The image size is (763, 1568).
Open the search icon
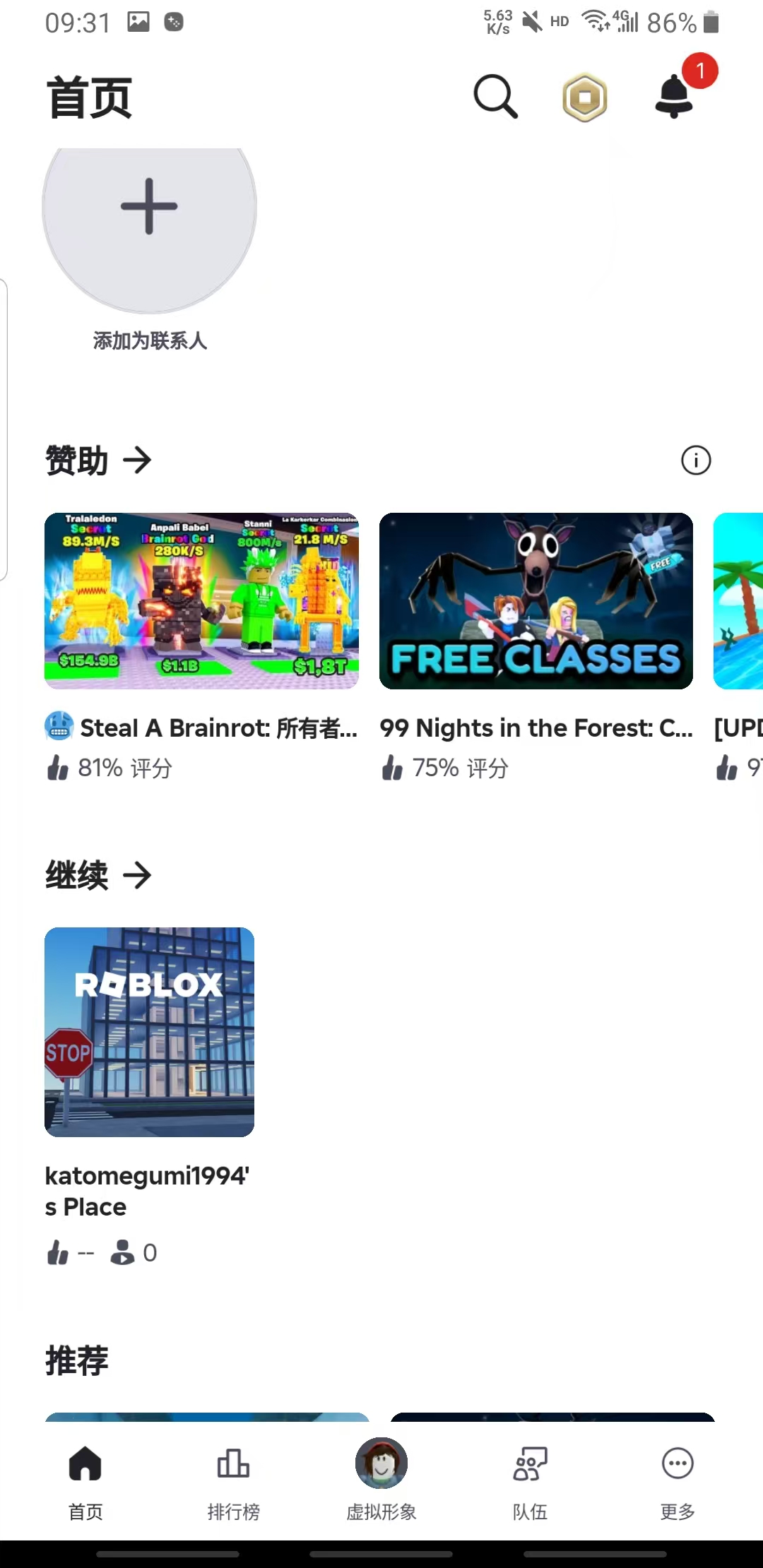tap(495, 97)
